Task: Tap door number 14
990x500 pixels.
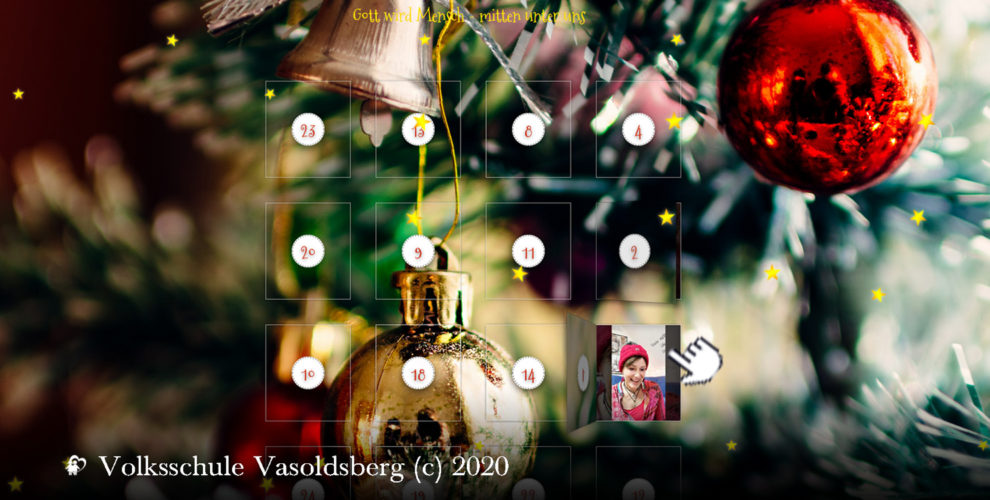Action: [x=528, y=373]
